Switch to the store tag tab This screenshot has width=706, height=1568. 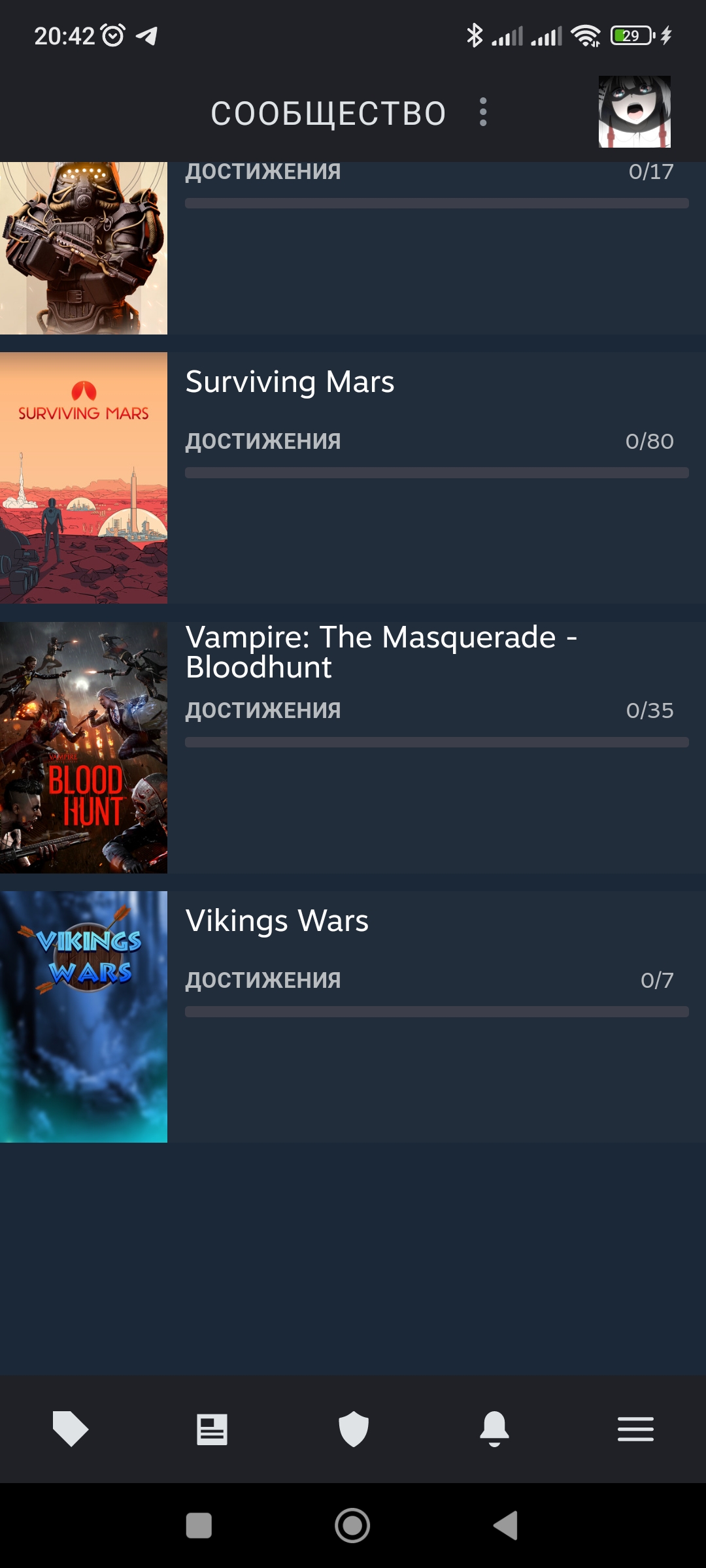71,1429
